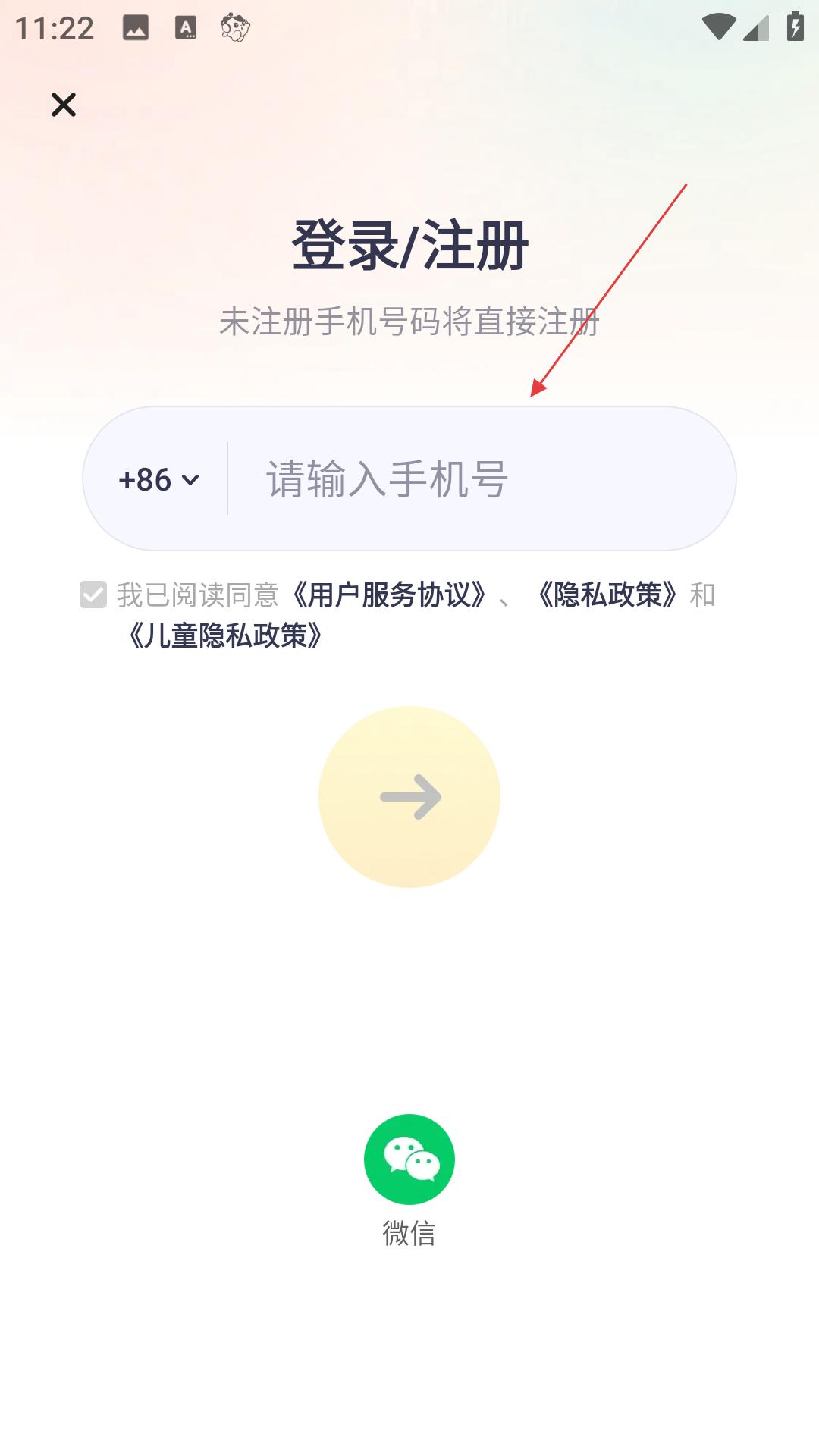The width and height of the screenshot is (819, 1456).
Task: Open the 《儿童隐私政策》 link
Action: tap(225, 635)
